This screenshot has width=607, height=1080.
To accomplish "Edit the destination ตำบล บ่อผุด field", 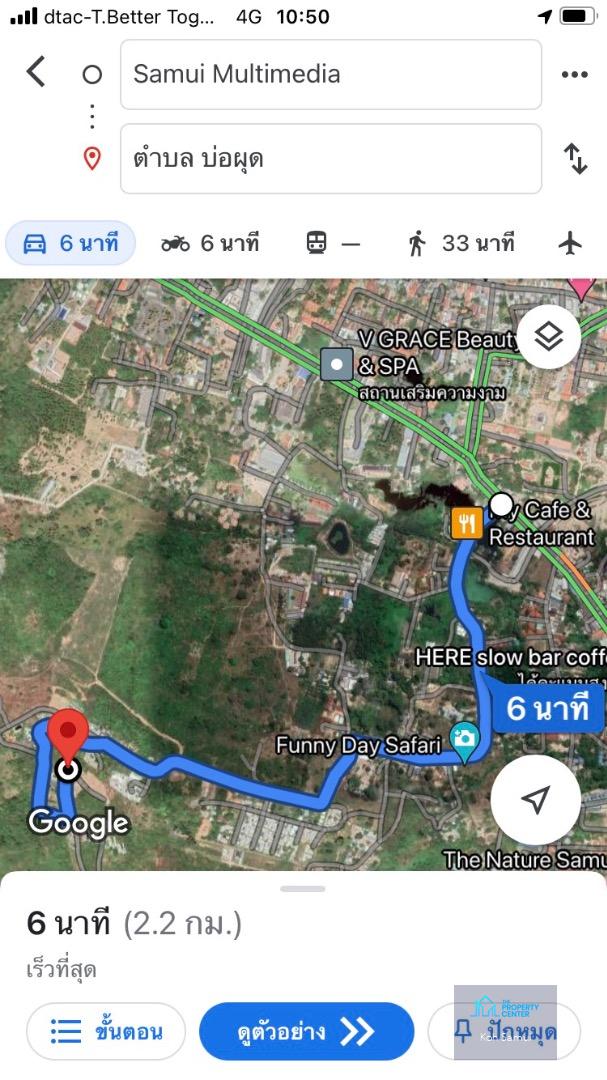I will [x=330, y=158].
